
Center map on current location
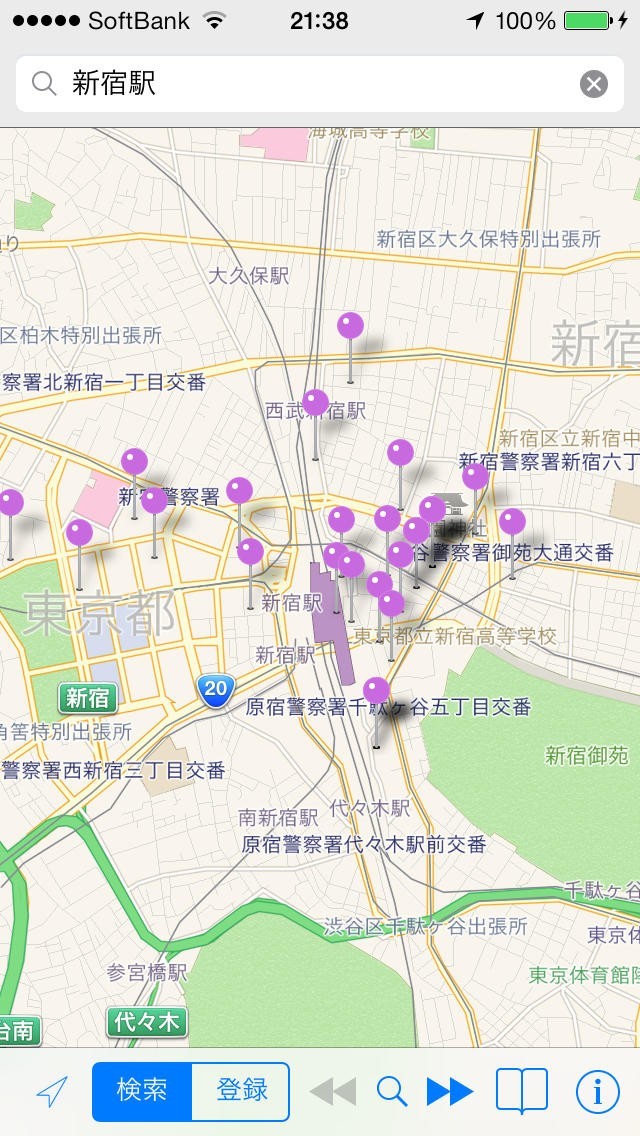[50, 1092]
